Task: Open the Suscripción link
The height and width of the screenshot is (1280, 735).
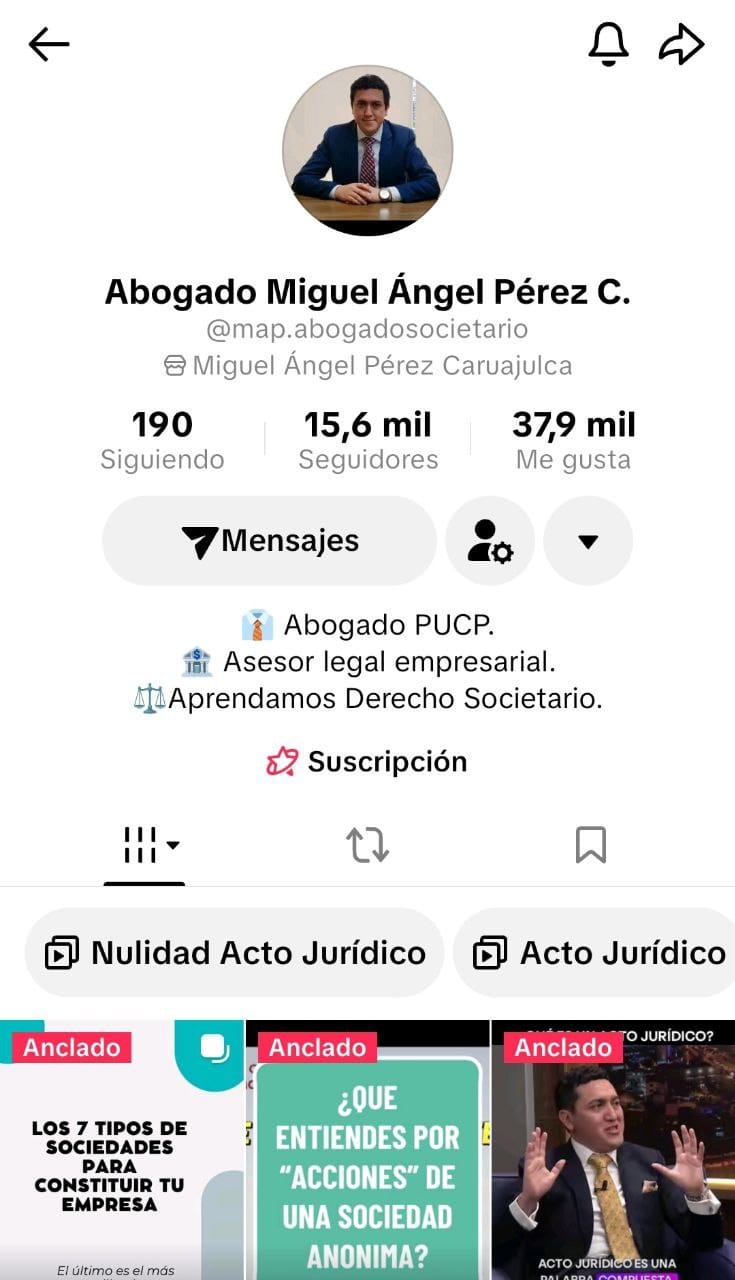Action: (x=367, y=762)
